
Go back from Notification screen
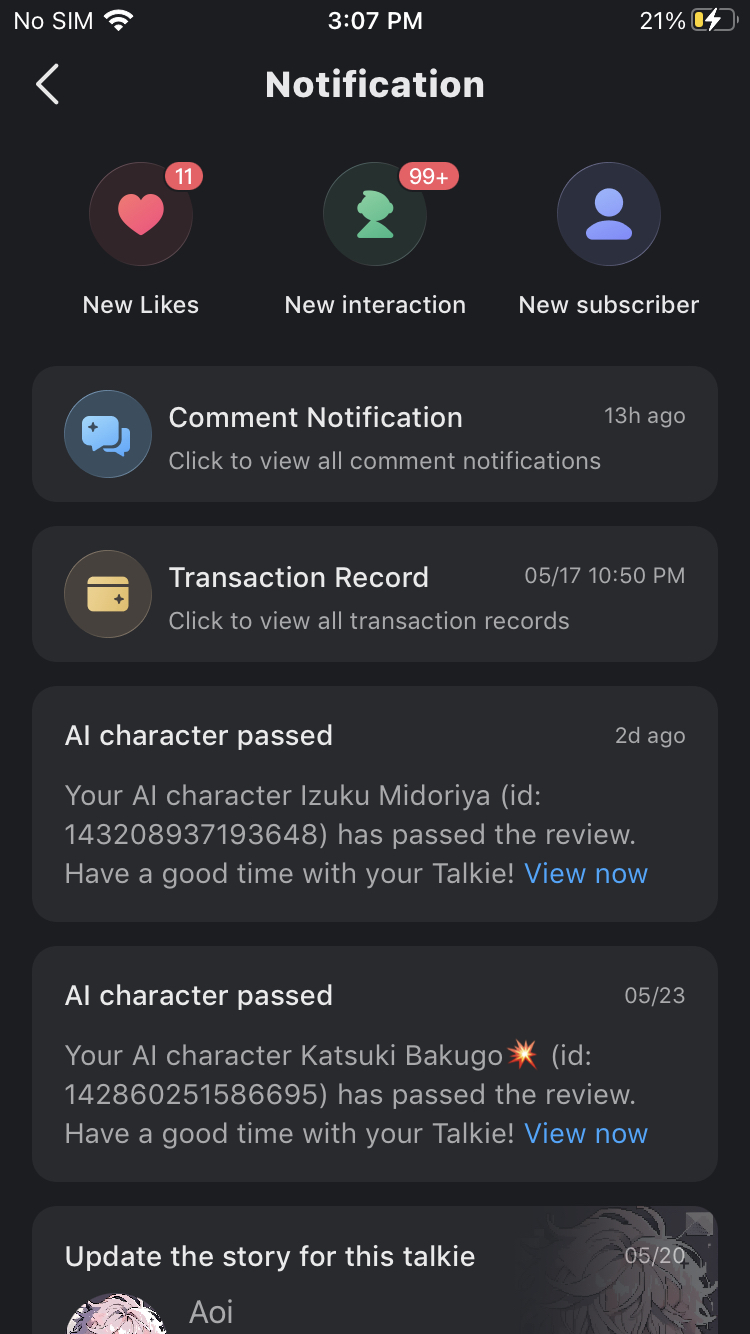coord(47,85)
